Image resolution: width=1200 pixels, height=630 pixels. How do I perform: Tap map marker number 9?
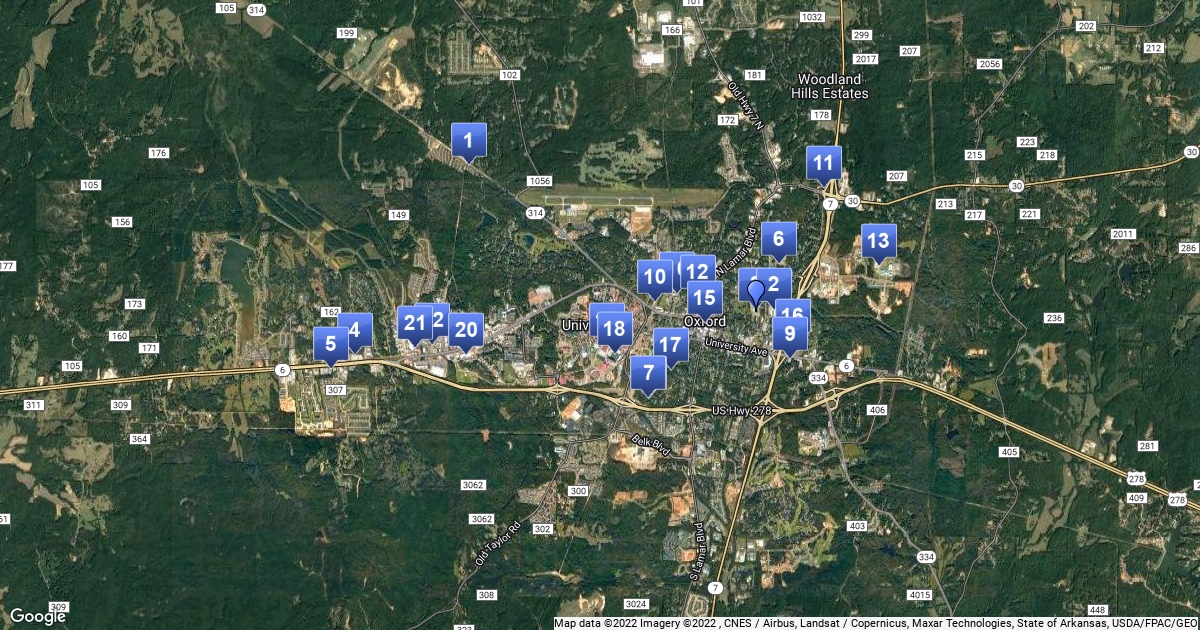point(790,335)
